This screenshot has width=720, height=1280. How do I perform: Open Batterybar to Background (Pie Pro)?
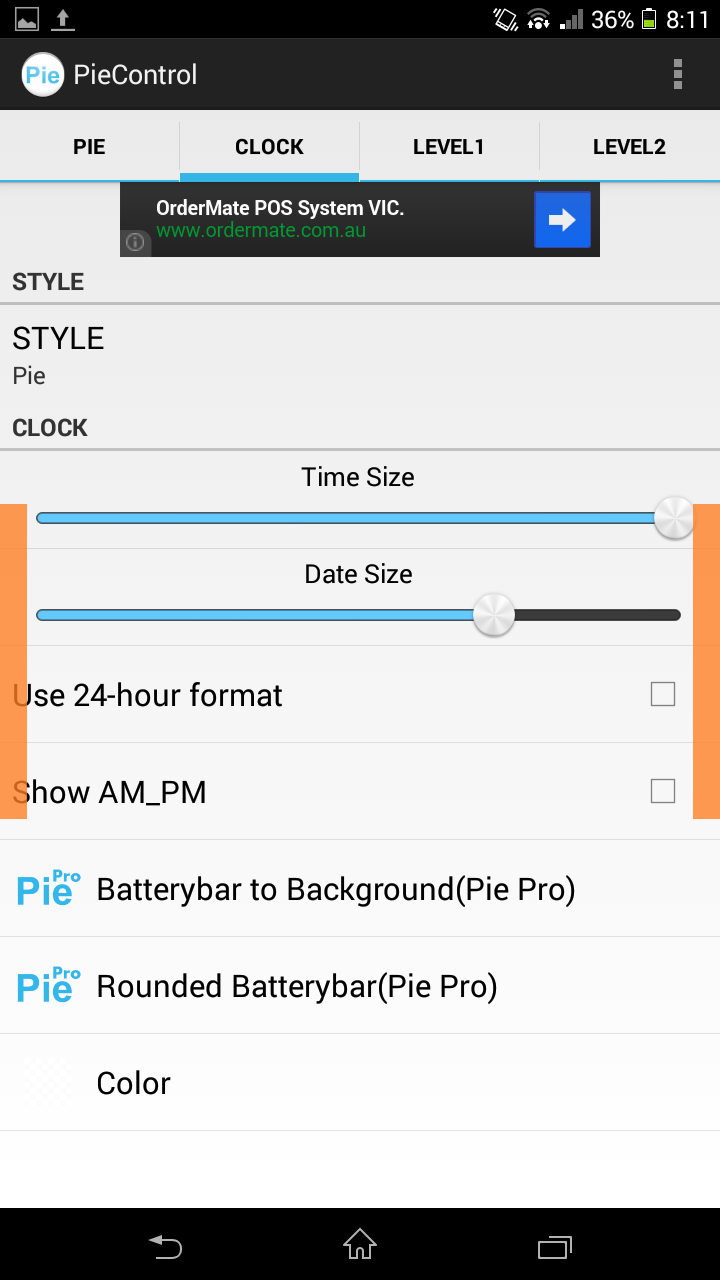(x=360, y=889)
